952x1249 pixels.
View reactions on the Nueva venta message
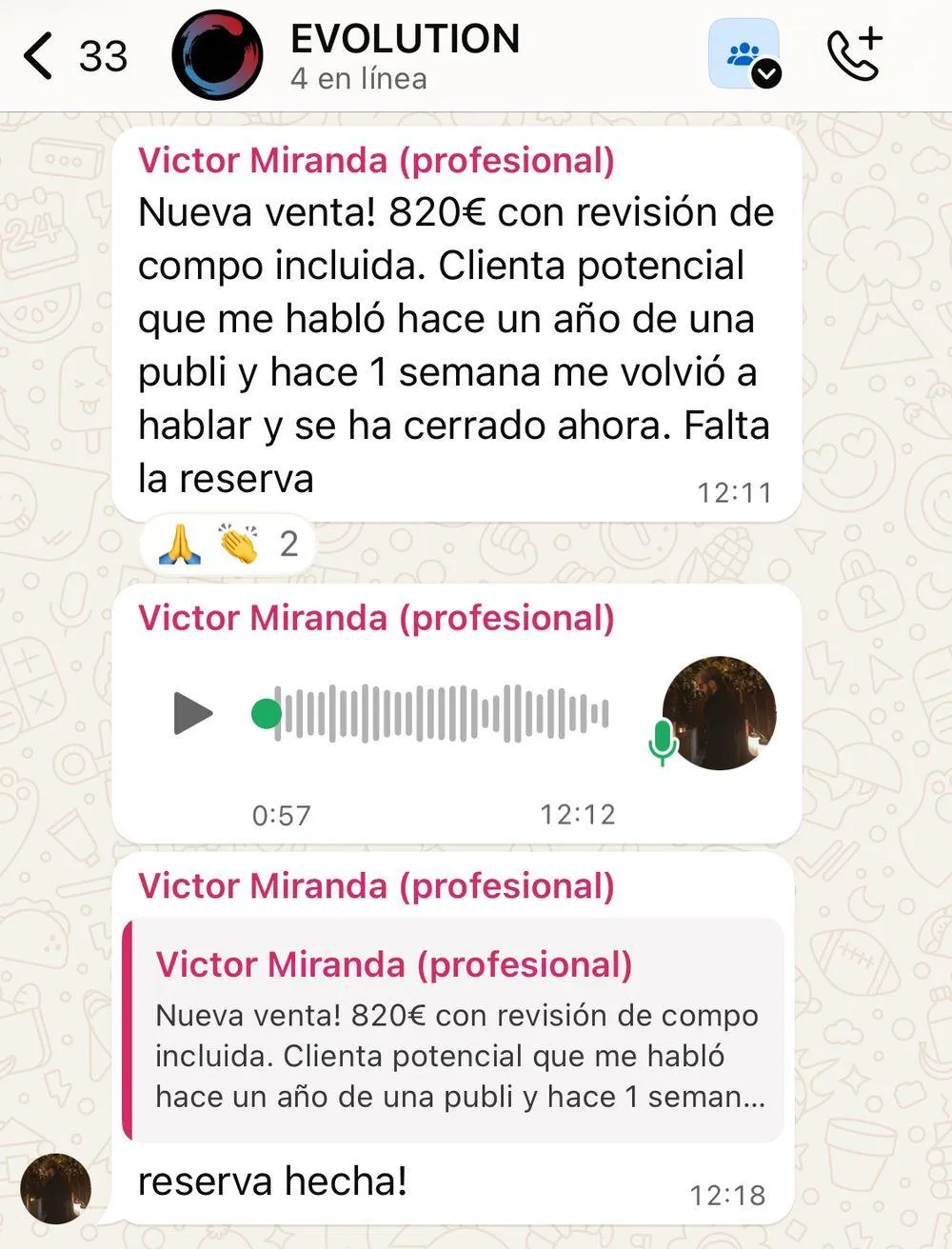[x=228, y=545]
